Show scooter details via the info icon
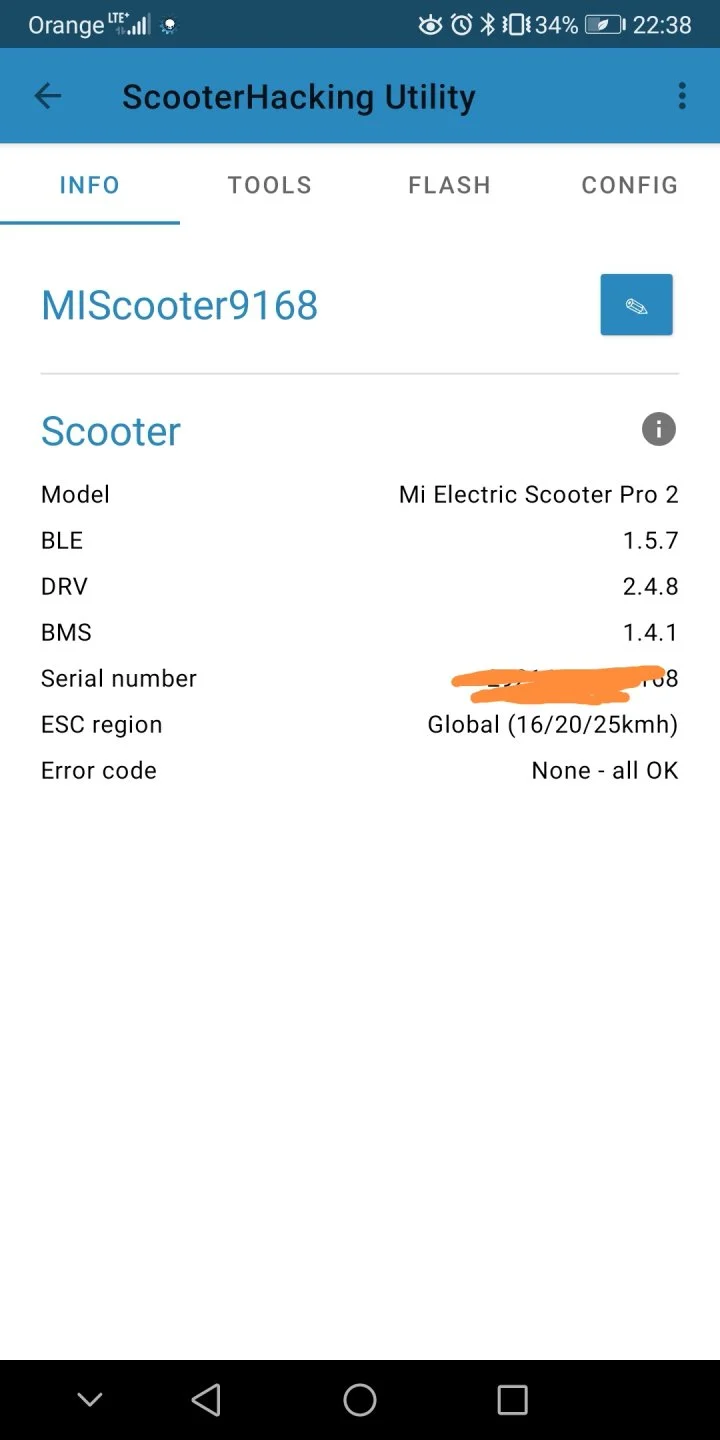 (x=658, y=430)
